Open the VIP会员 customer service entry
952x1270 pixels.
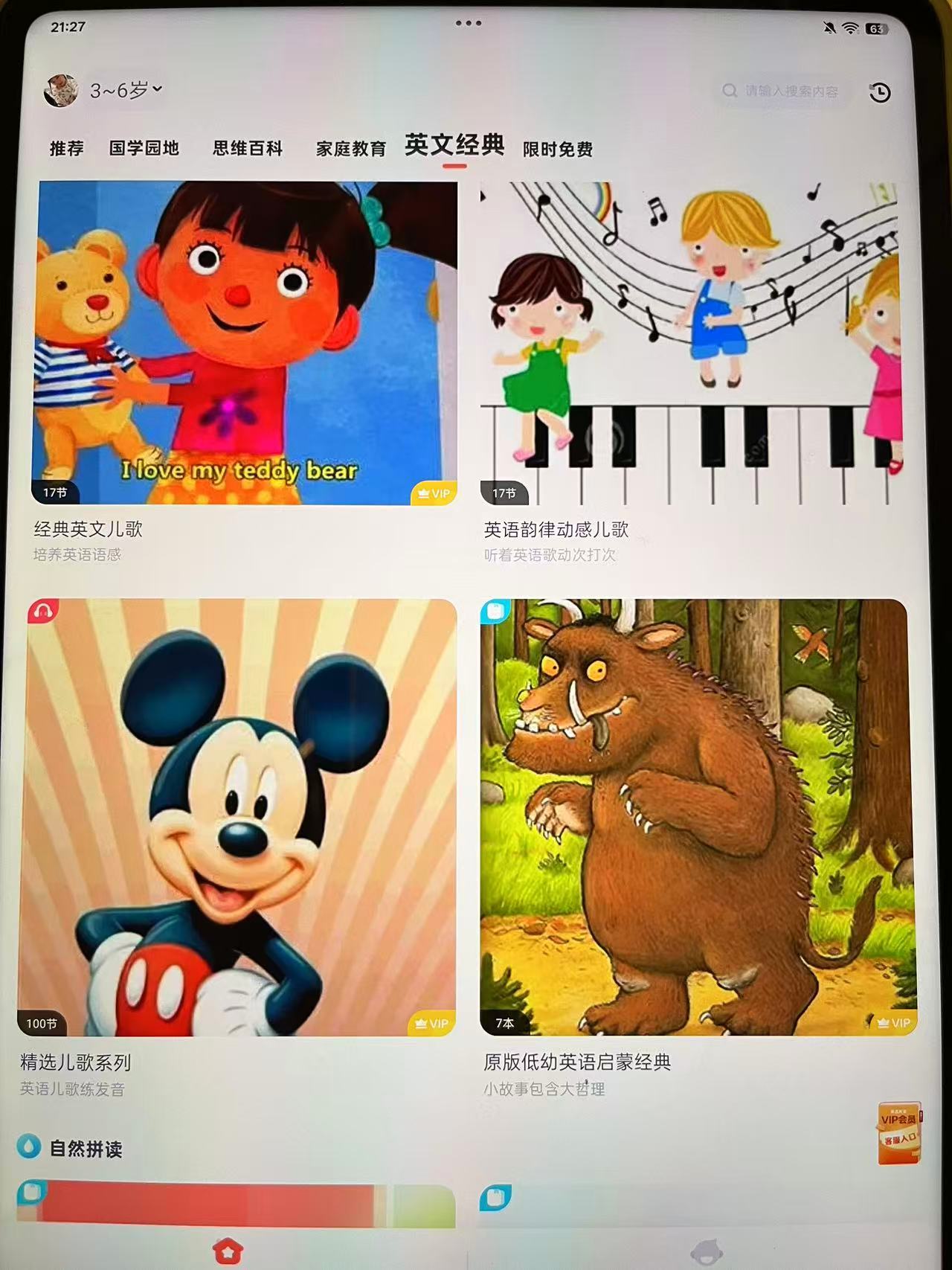pyautogui.click(x=899, y=1132)
